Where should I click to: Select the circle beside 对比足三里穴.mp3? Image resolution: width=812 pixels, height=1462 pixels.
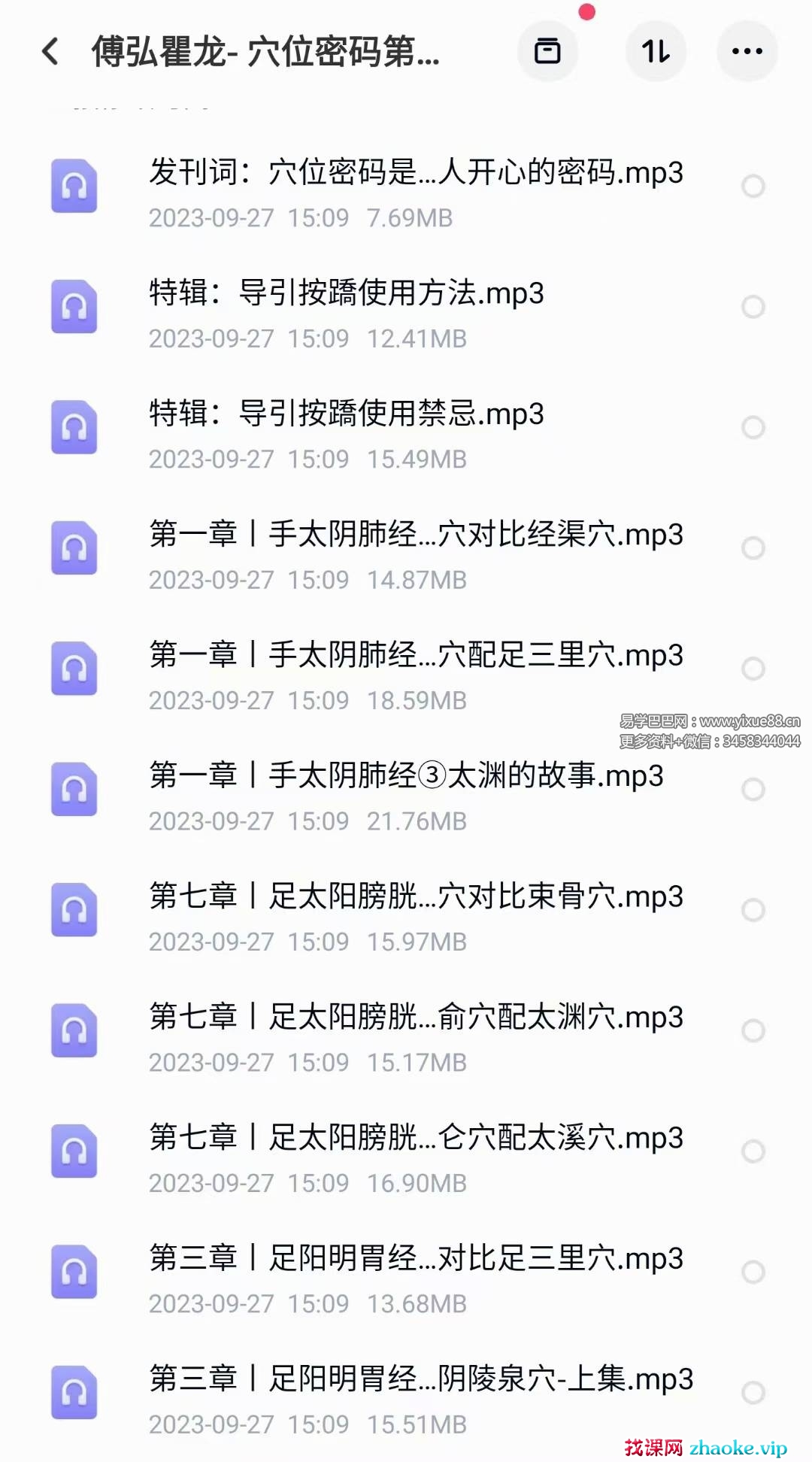tap(753, 1272)
